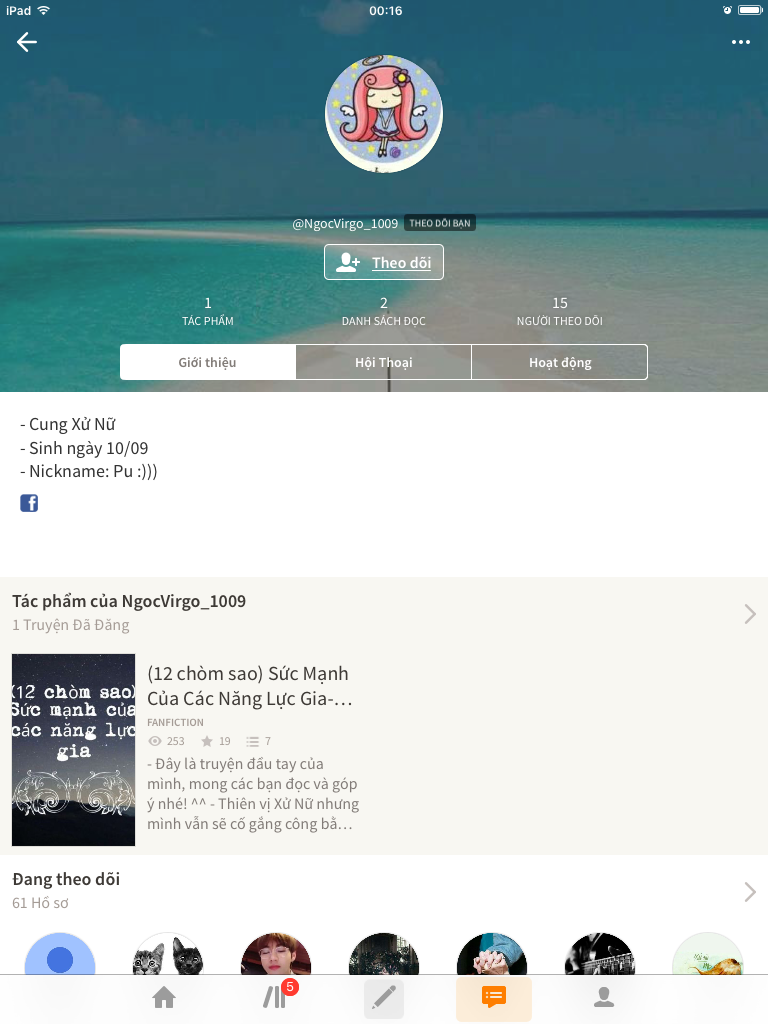Screen dimensions: 768x1024
Task: Open the Library tab with badge
Action: coord(275,997)
